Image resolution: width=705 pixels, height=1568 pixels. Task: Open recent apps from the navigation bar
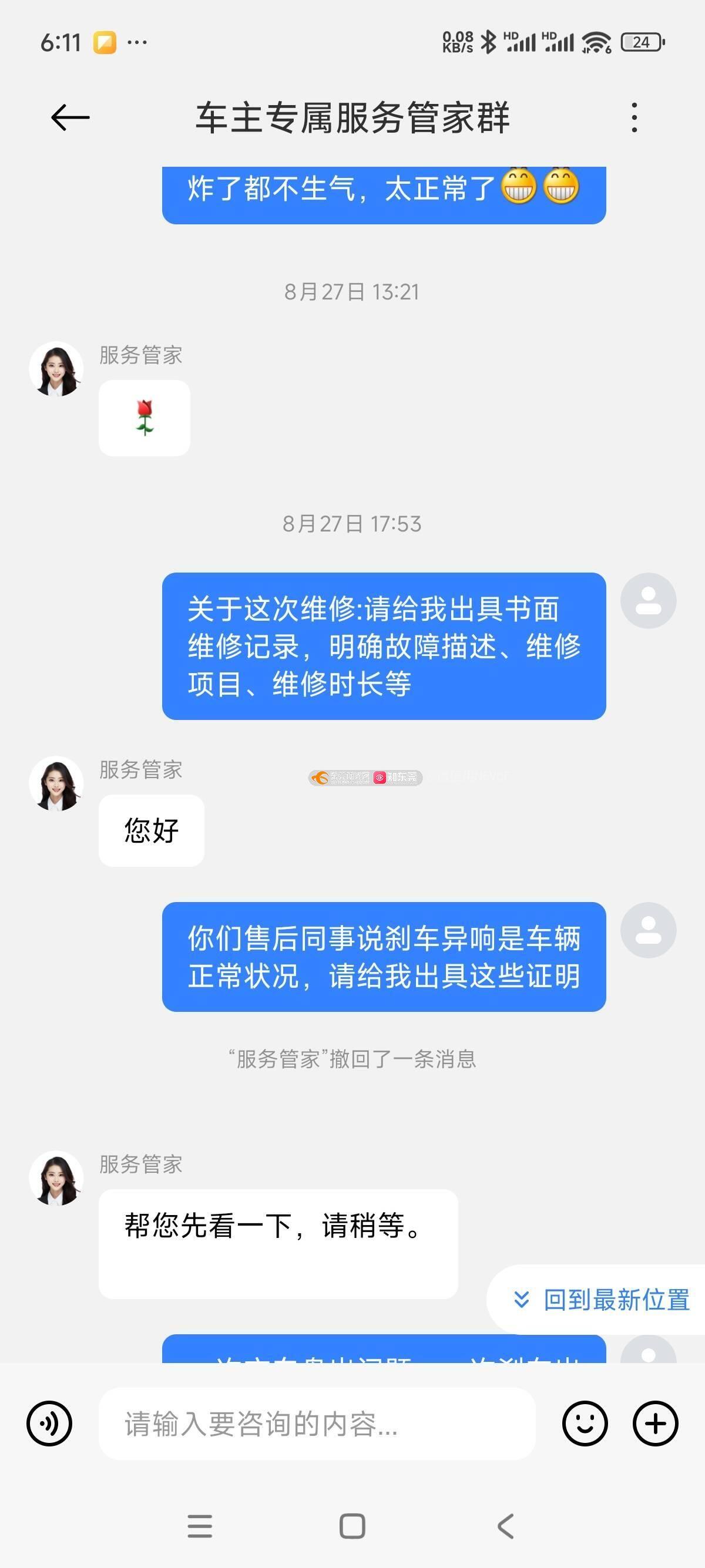click(x=200, y=1526)
